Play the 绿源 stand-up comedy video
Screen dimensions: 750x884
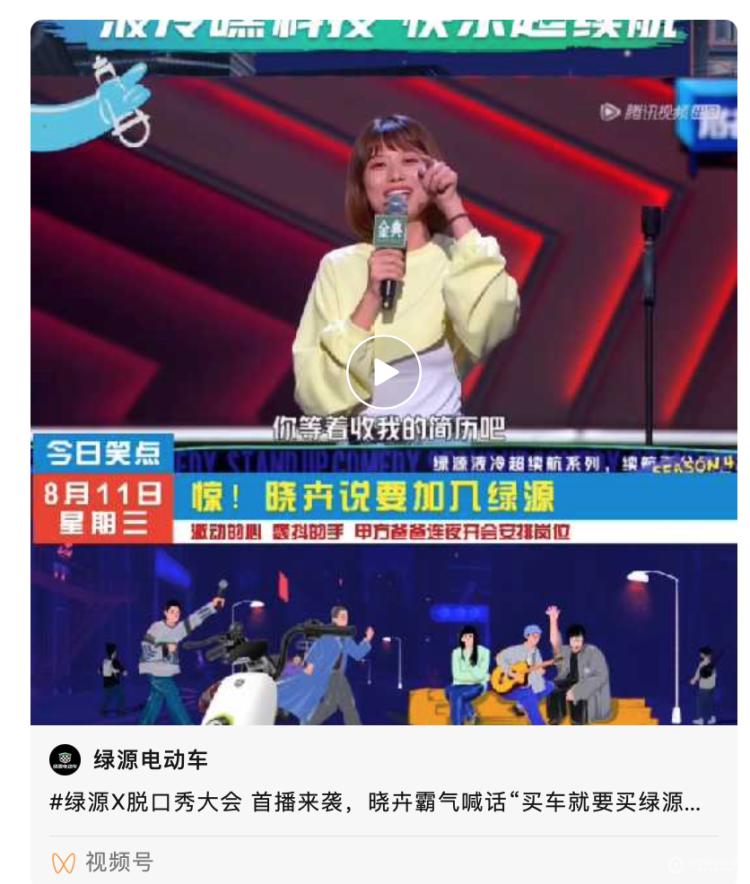tap(384, 372)
